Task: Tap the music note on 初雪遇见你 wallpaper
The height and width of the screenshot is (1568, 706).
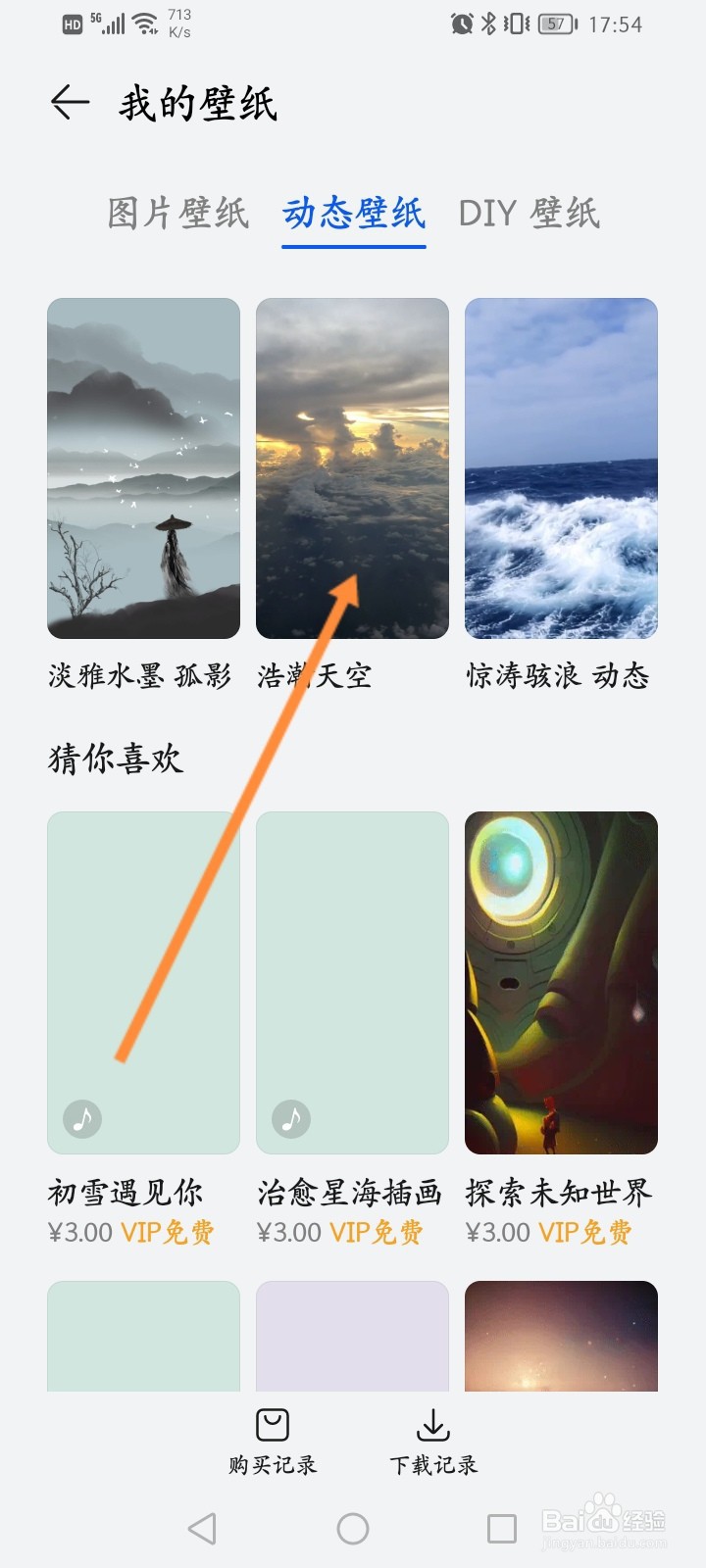Action: [82, 1117]
